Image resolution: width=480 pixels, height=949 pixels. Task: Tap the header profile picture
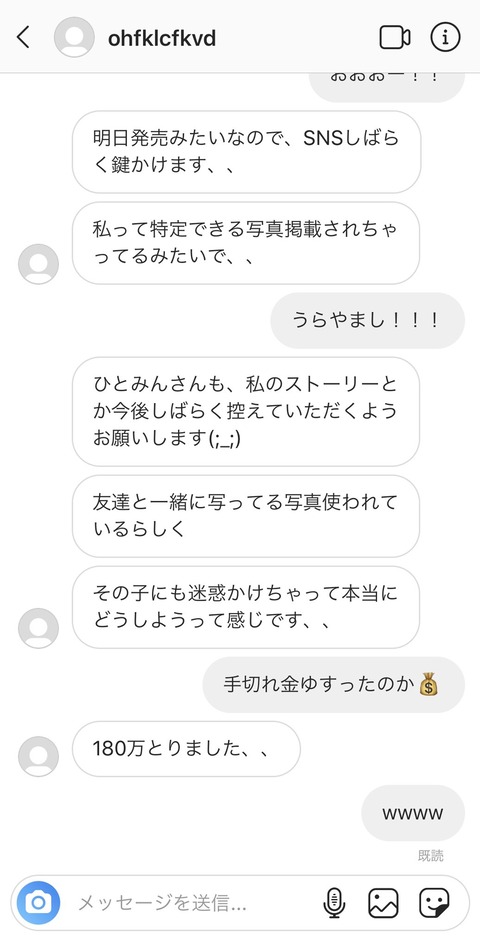coord(74,38)
